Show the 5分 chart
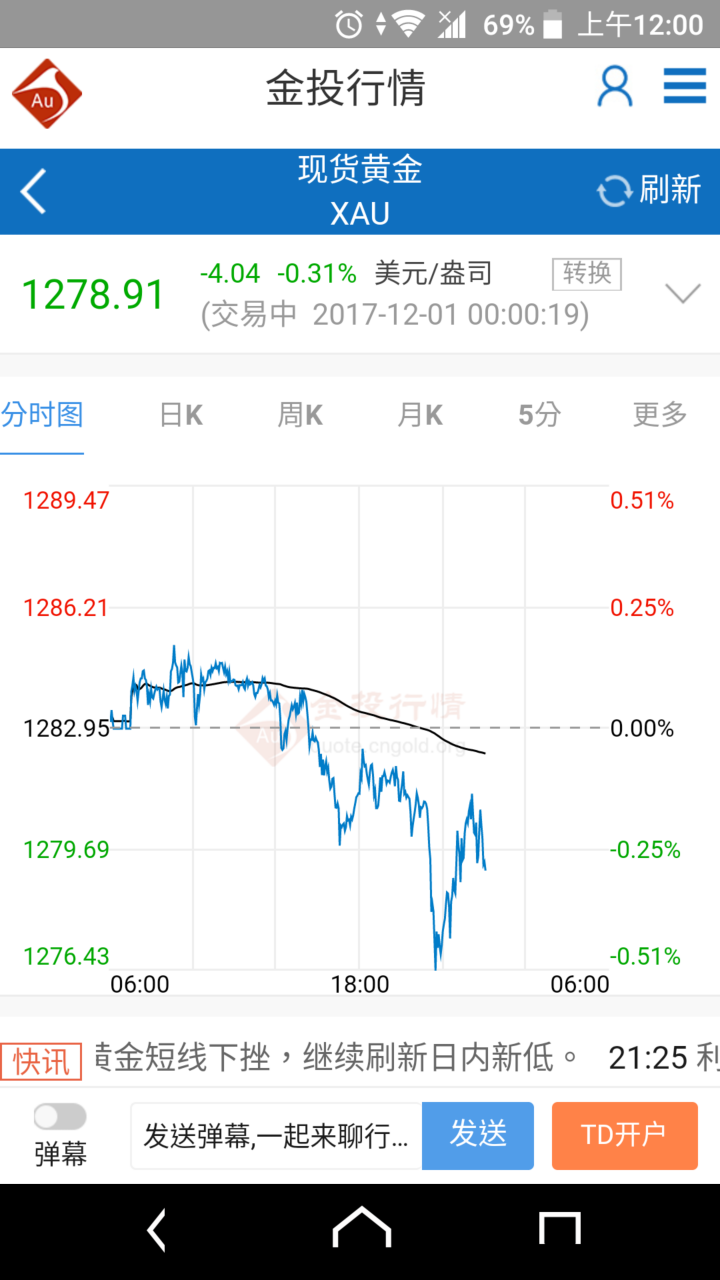Screen dimensions: 720x1280 (x=540, y=415)
